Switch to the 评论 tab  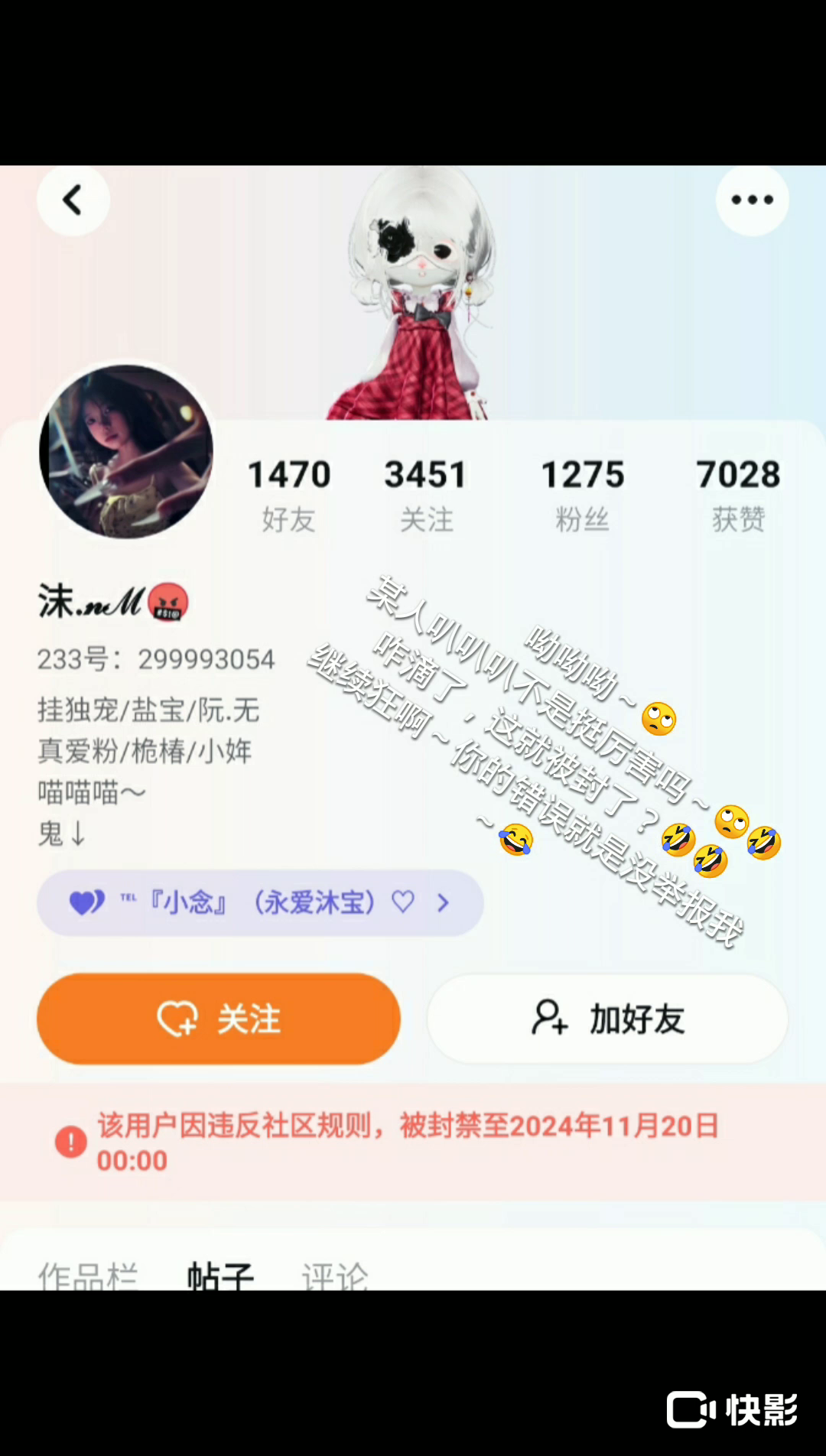[334, 1276]
